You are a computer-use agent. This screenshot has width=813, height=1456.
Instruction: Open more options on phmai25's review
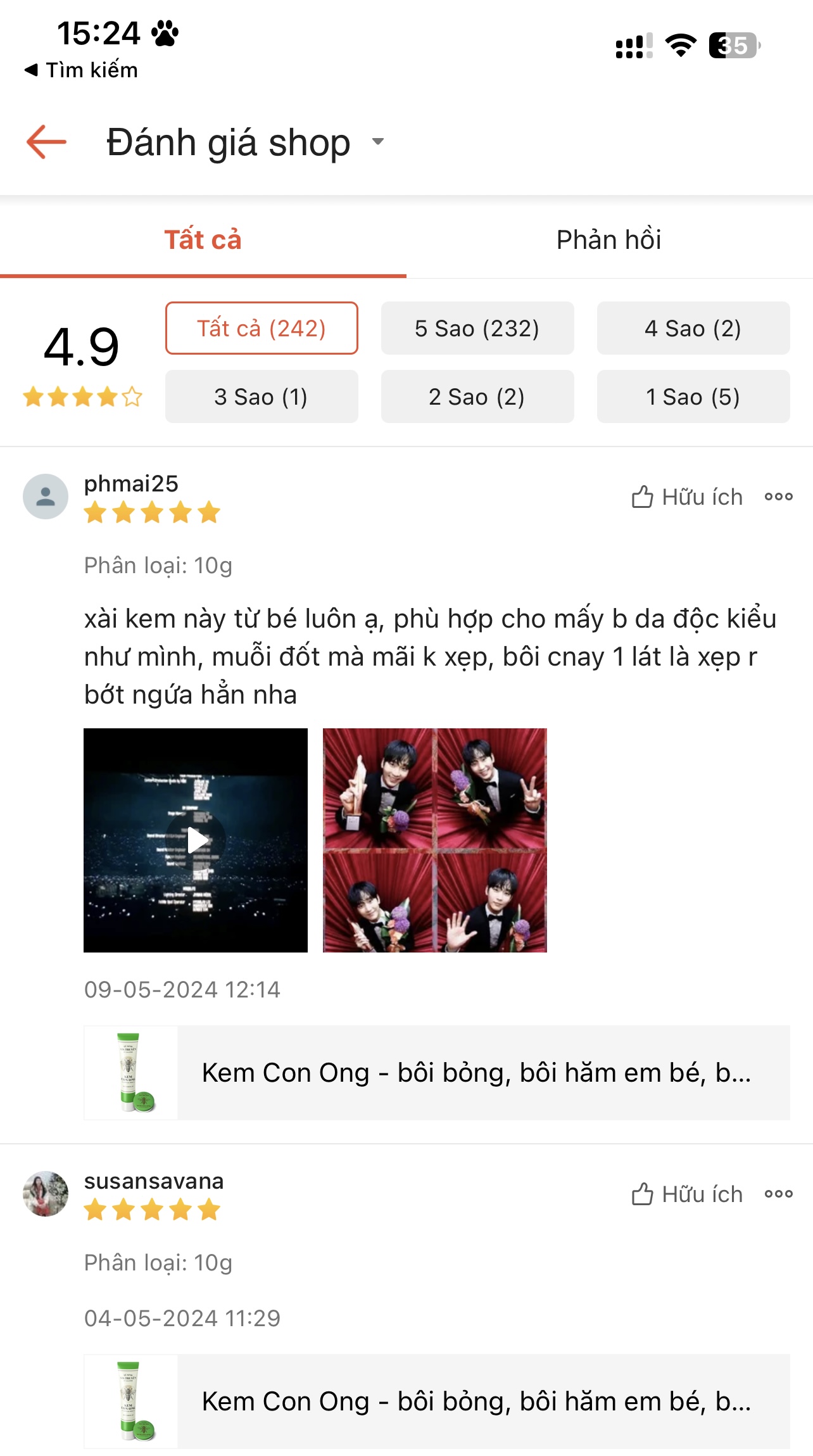coord(778,497)
